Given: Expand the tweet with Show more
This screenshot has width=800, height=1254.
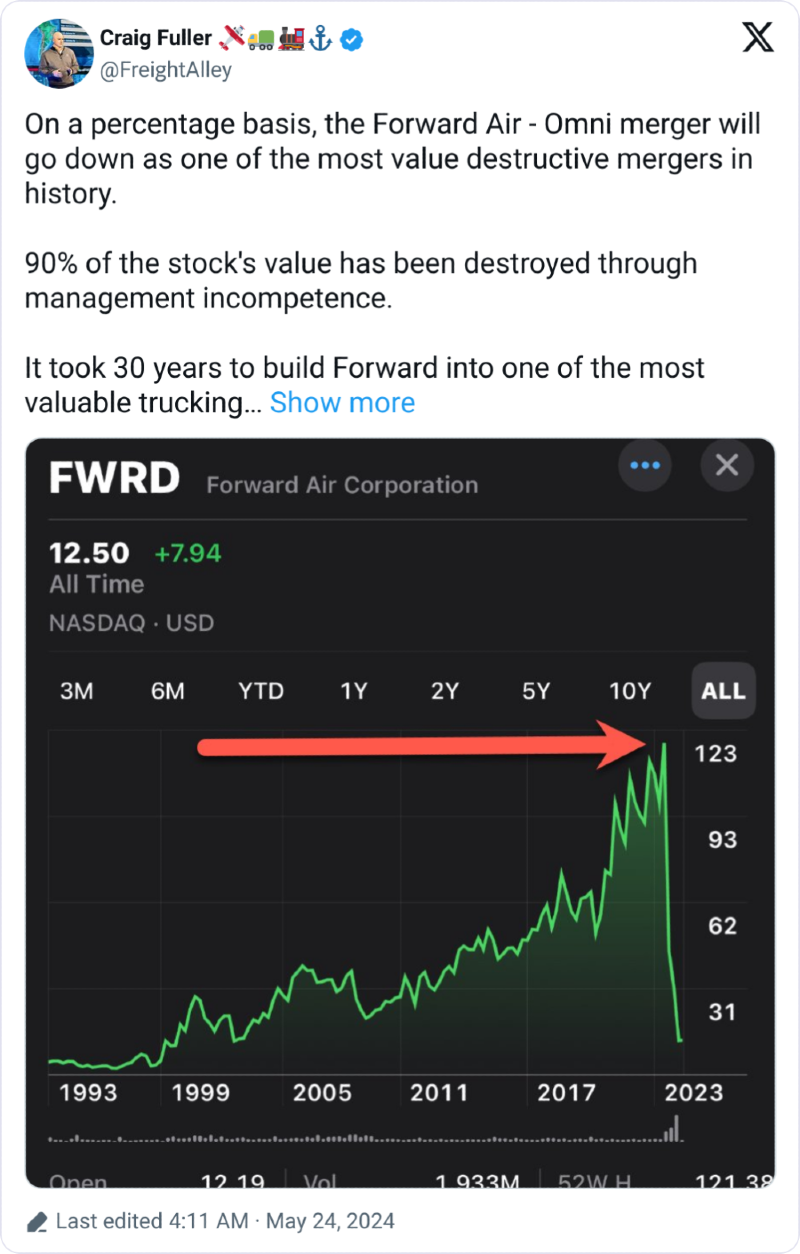Looking at the screenshot, I should (x=342, y=403).
